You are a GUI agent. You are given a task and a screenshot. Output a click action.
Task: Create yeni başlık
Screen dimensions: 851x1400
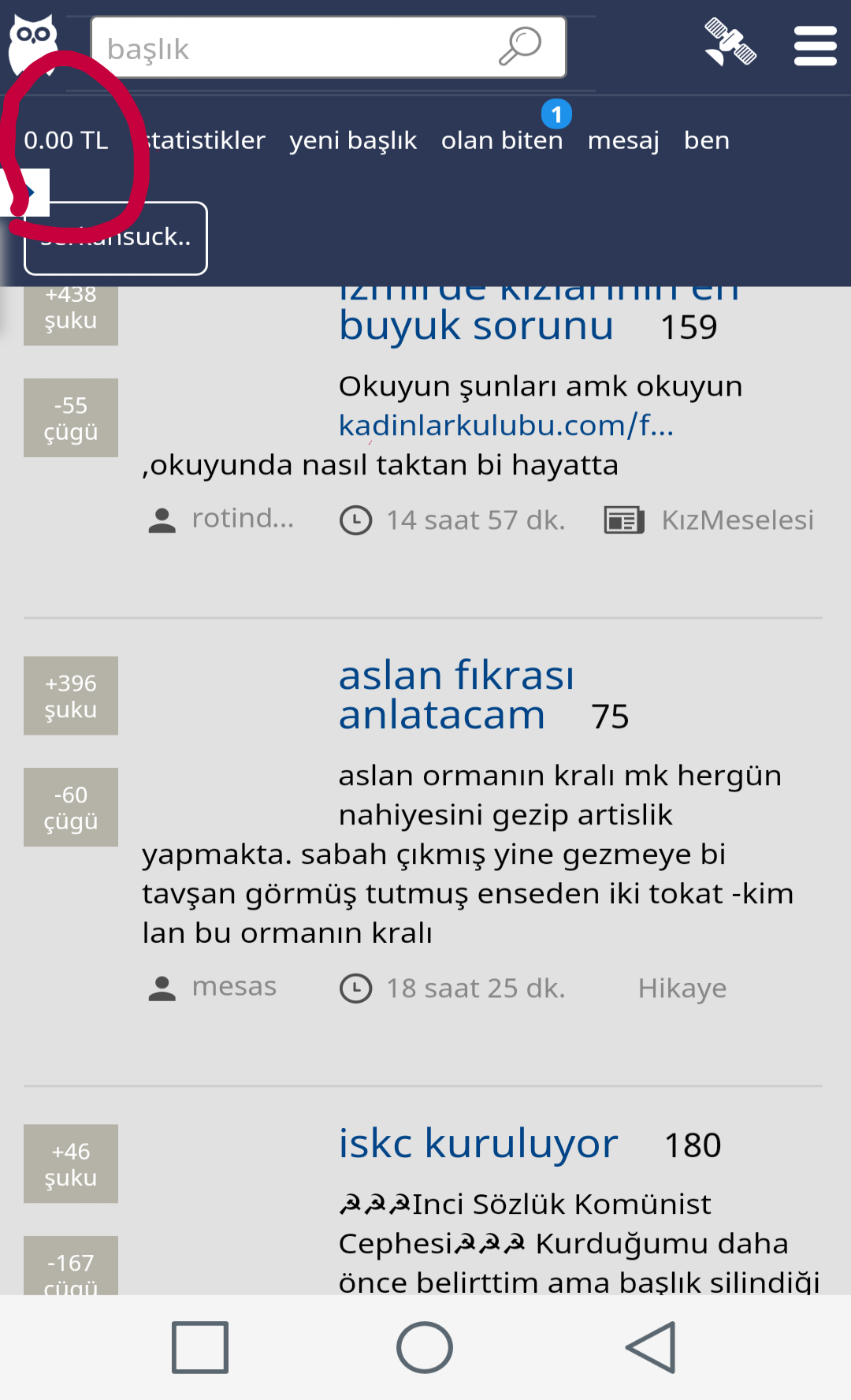click(x=353, y=140)
